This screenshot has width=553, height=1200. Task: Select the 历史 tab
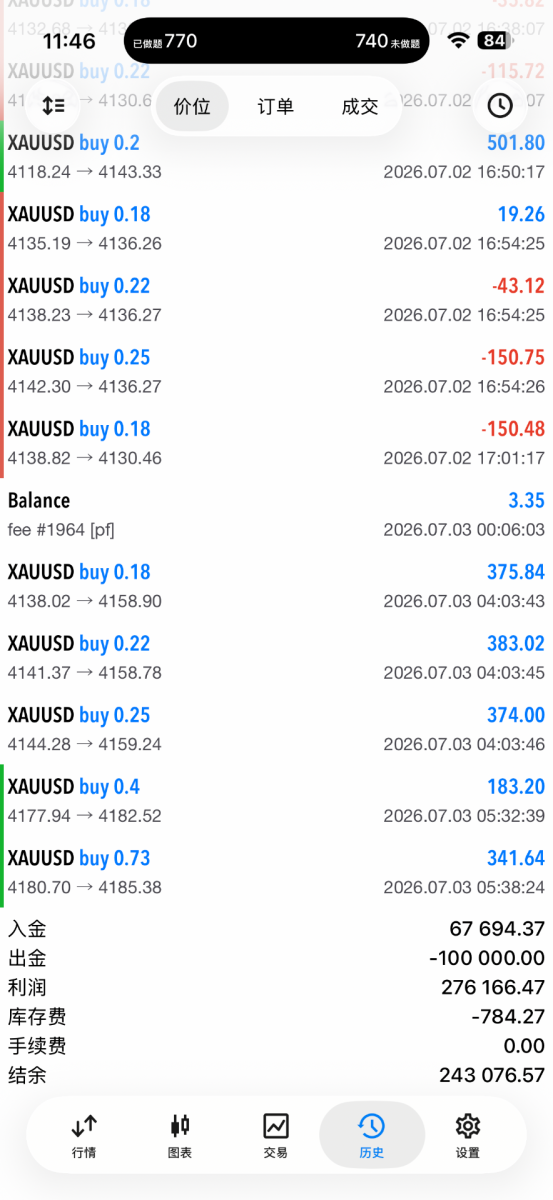pos(371,1136)
